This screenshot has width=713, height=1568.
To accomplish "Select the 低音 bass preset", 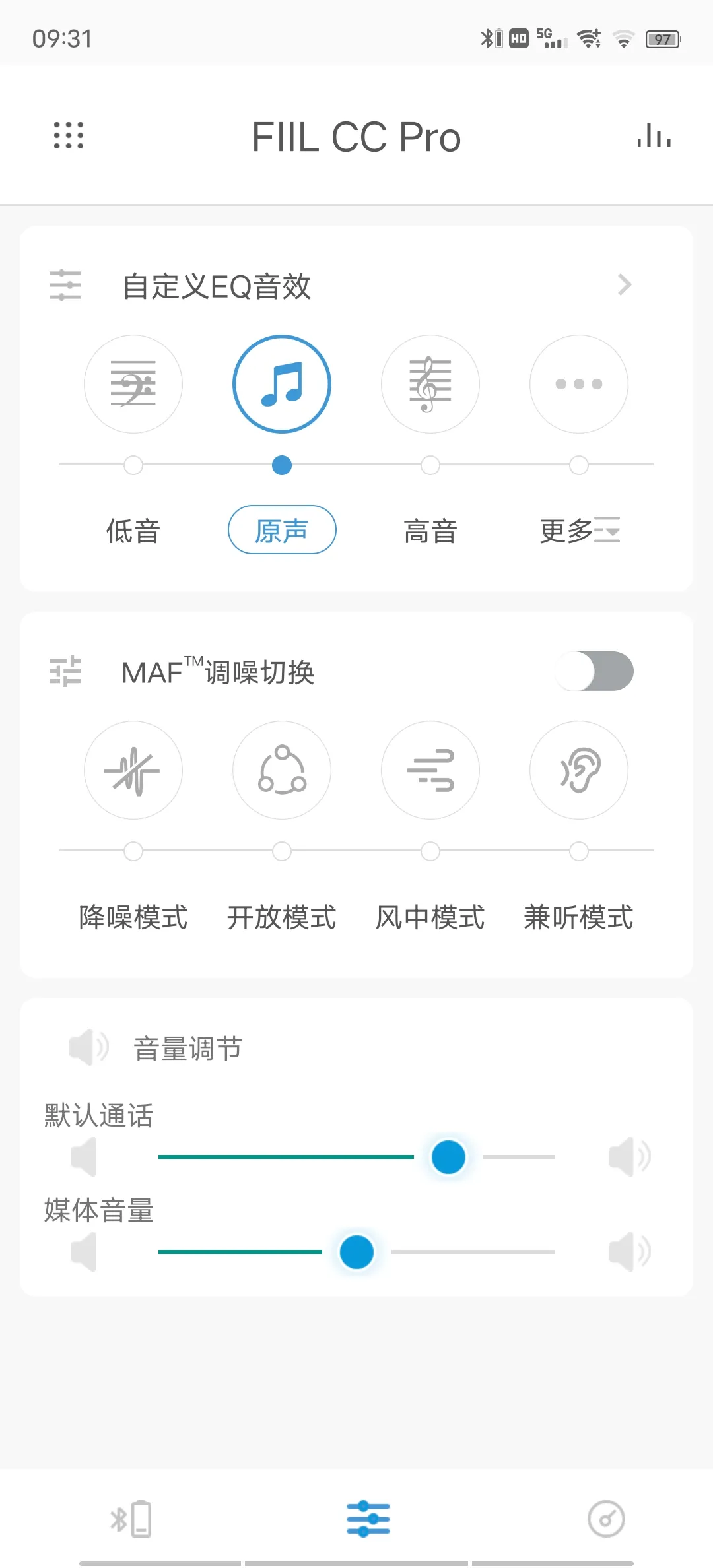I will point(133,384).
